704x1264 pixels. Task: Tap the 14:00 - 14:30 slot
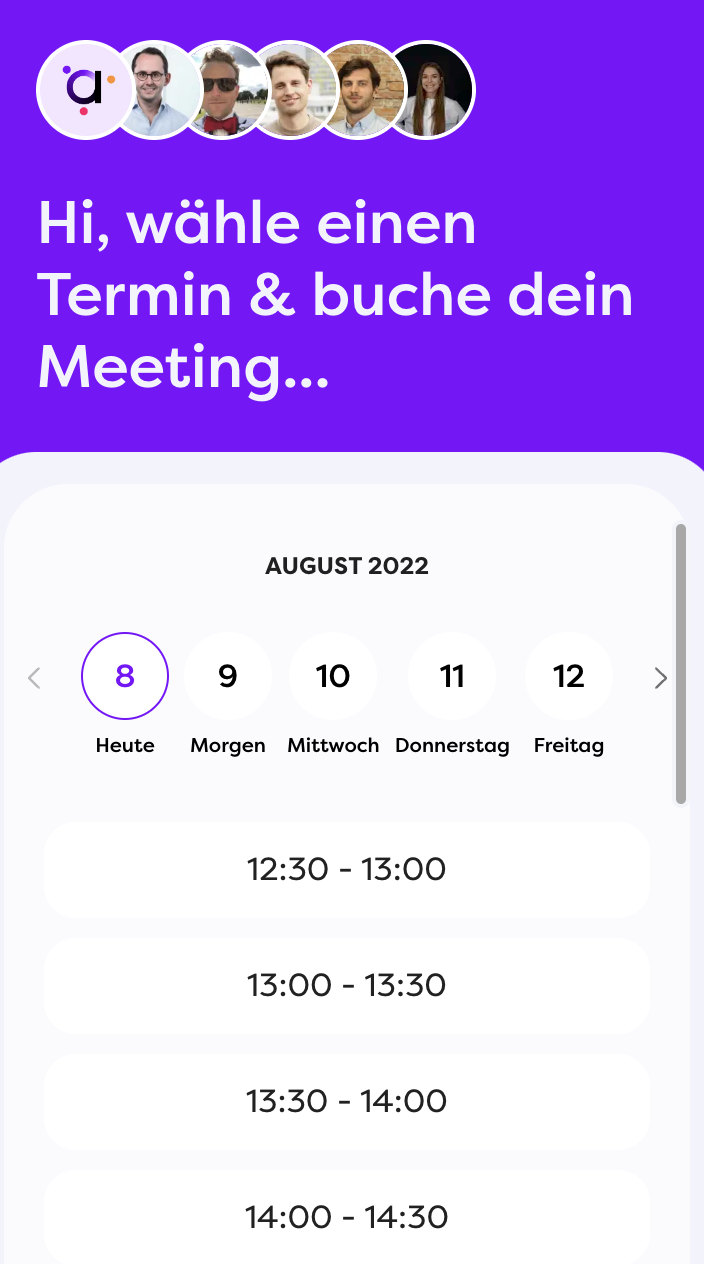347,1217
